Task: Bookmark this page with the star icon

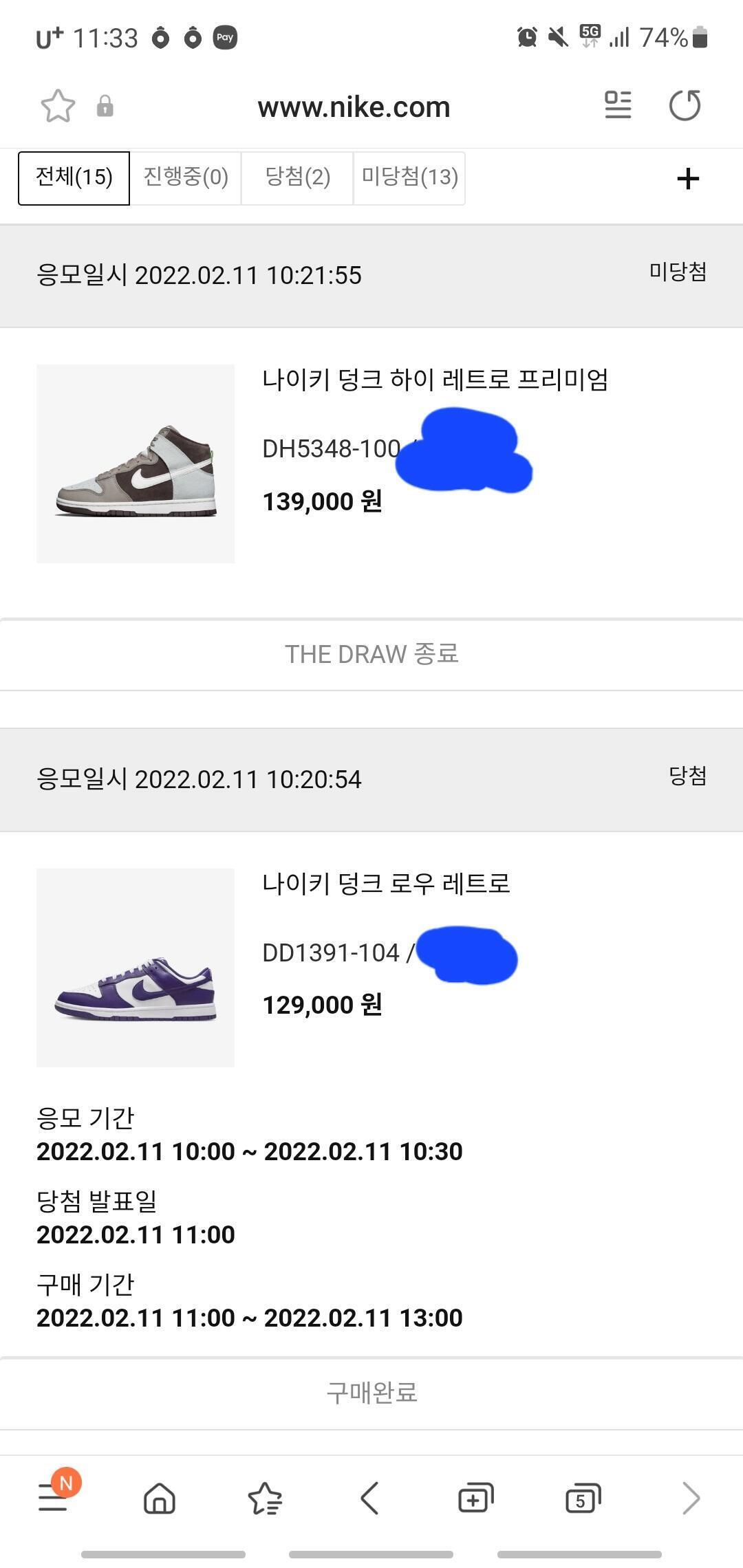Action: (x=58, y=107)
